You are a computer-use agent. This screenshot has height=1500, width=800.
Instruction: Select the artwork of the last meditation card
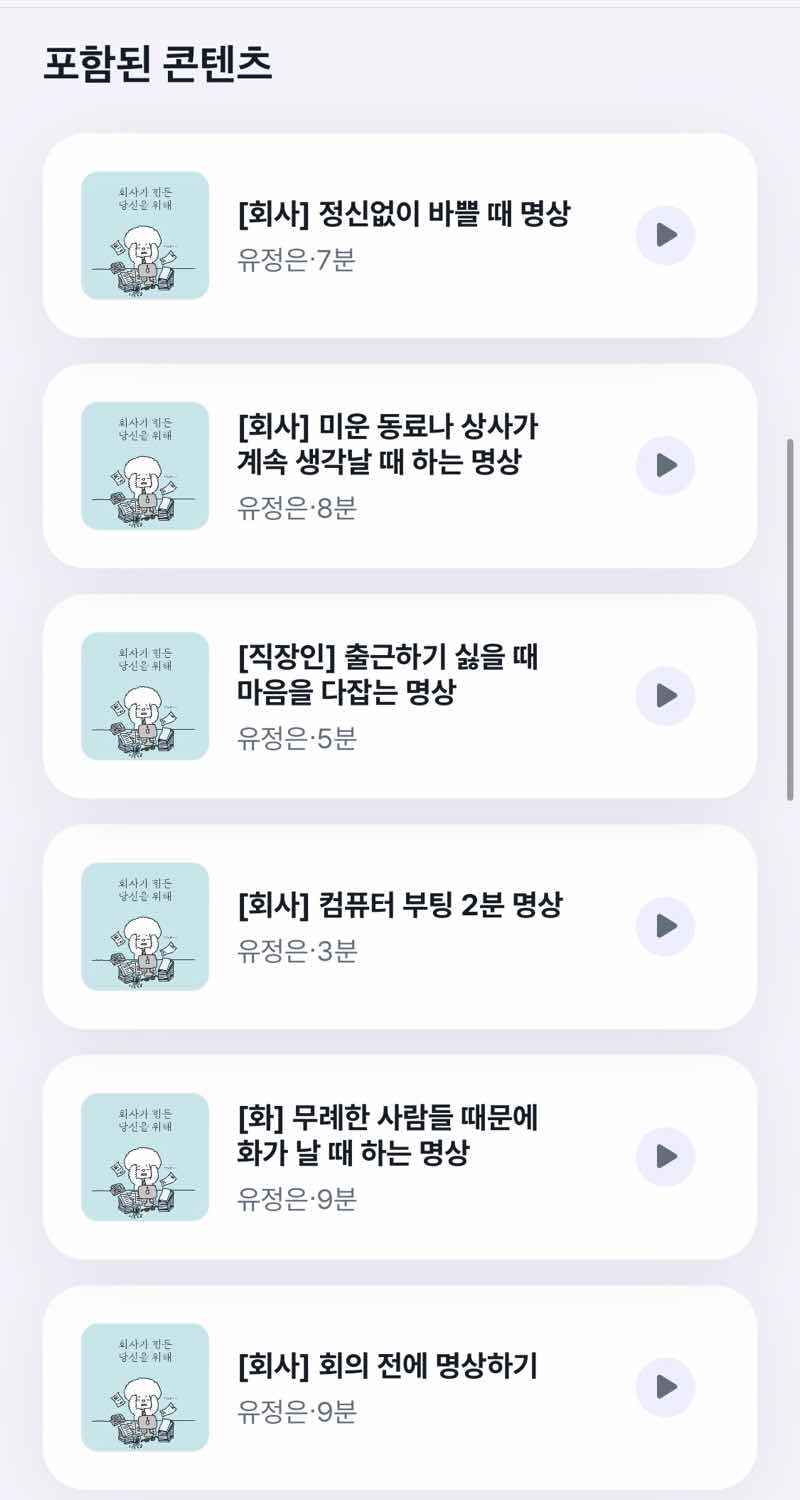click(145, 1387)
